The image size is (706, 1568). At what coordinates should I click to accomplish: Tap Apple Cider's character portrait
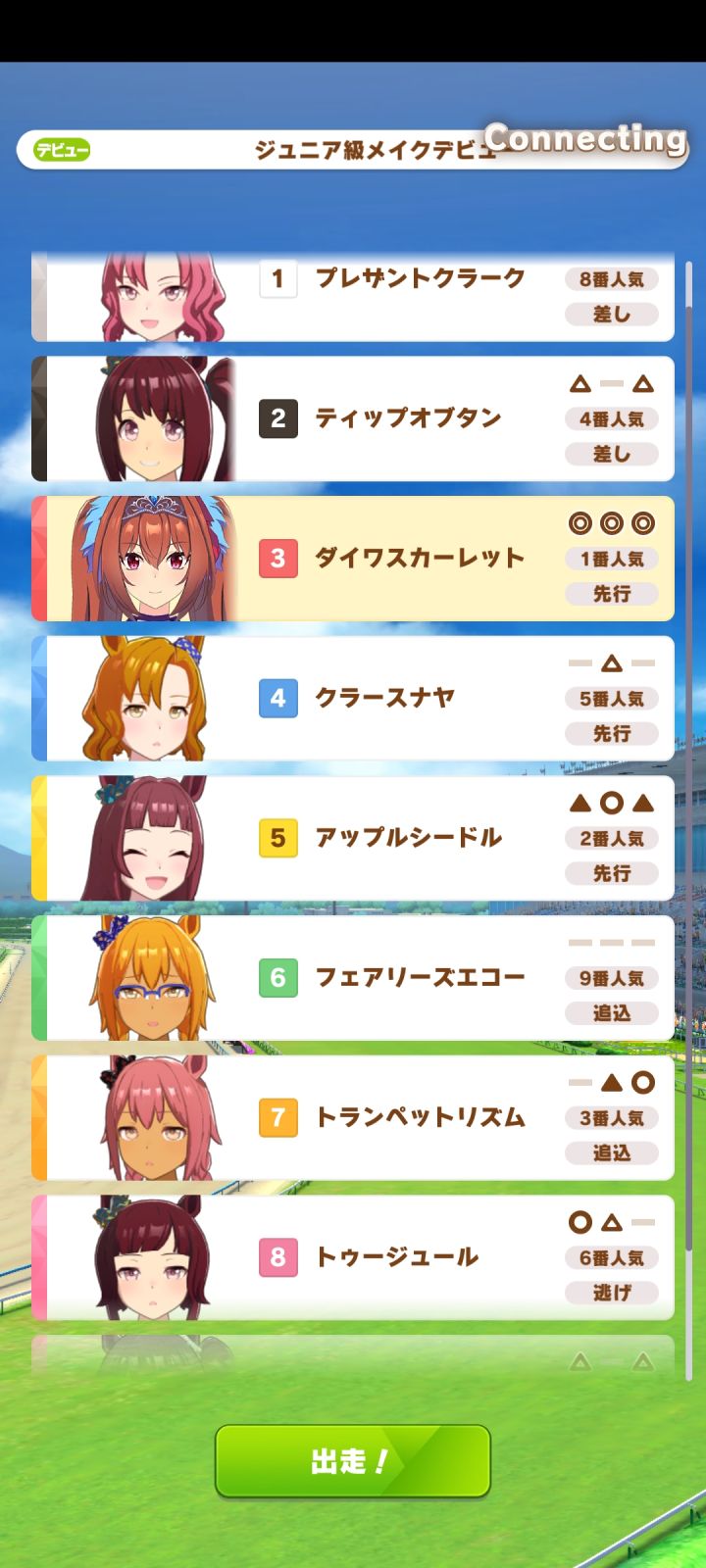click(x=147, y=837)
